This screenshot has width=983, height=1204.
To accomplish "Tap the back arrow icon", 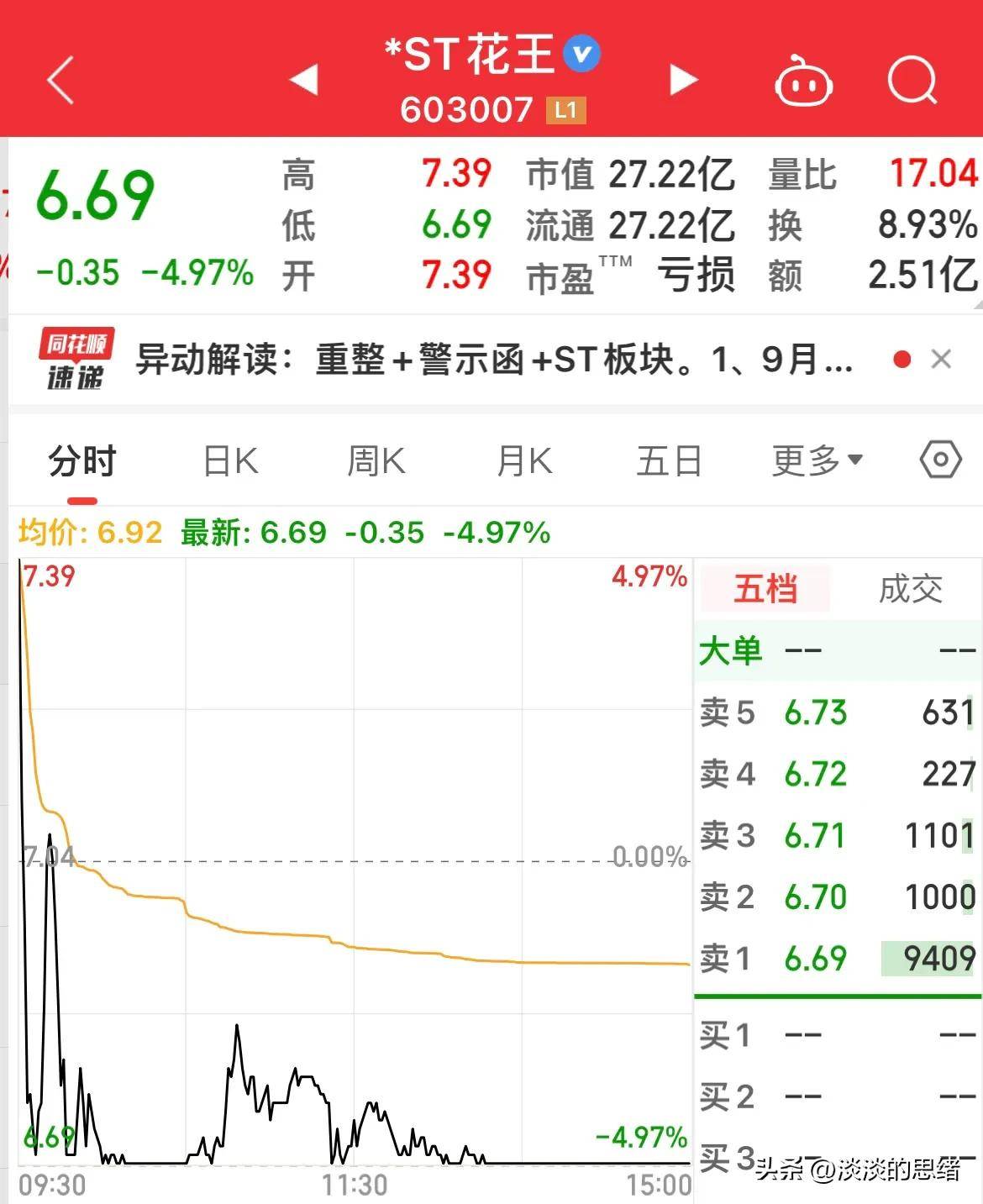I will [x=59, y=80].
